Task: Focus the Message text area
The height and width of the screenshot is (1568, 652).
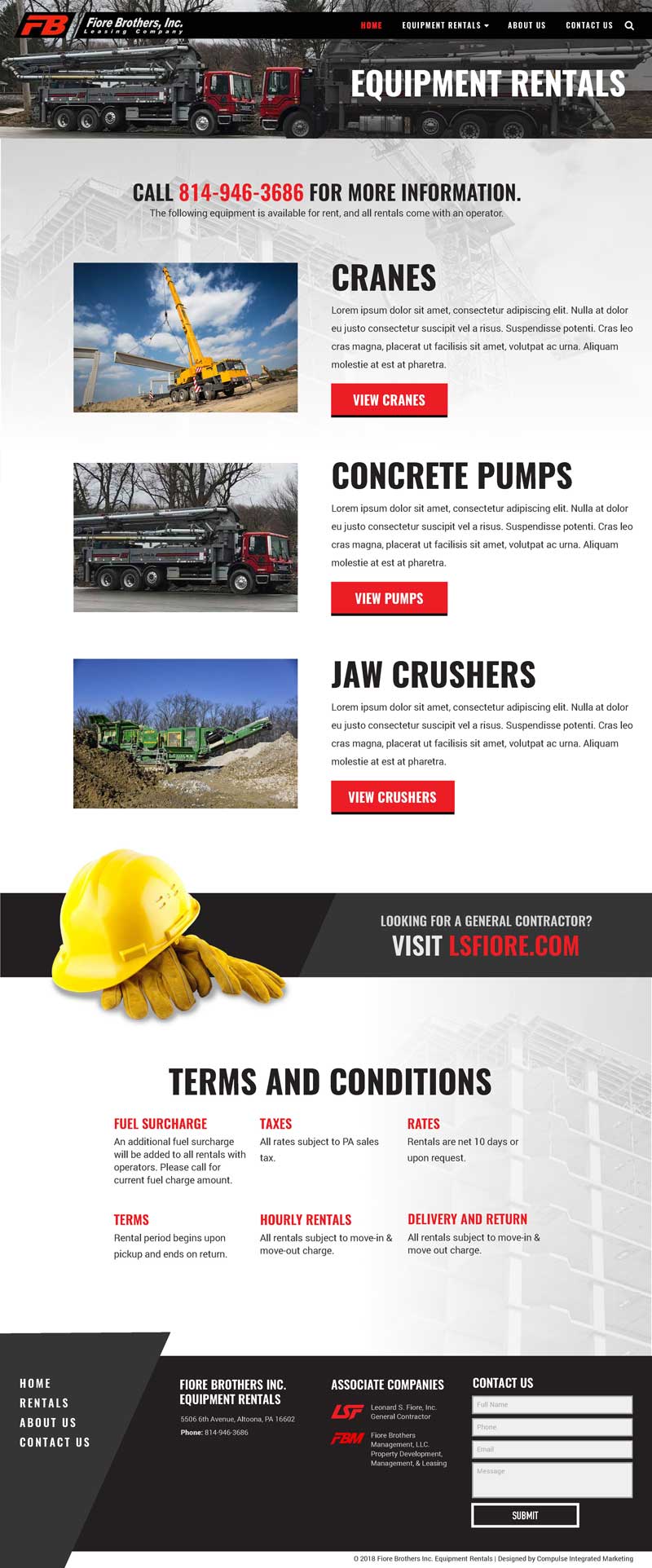Action: click(552, 1479)
